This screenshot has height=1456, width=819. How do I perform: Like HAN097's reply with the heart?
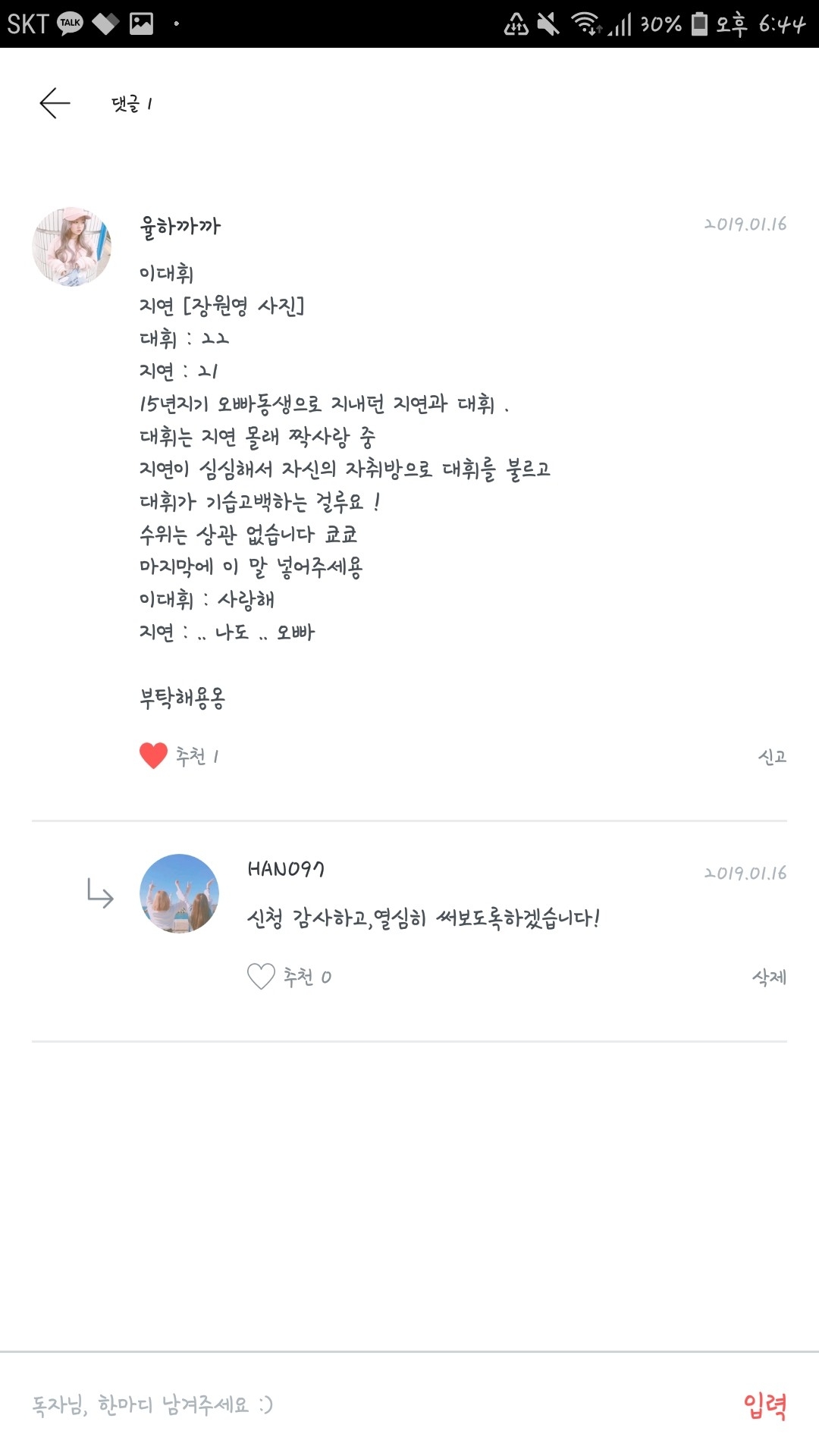[x=261, y=976]
